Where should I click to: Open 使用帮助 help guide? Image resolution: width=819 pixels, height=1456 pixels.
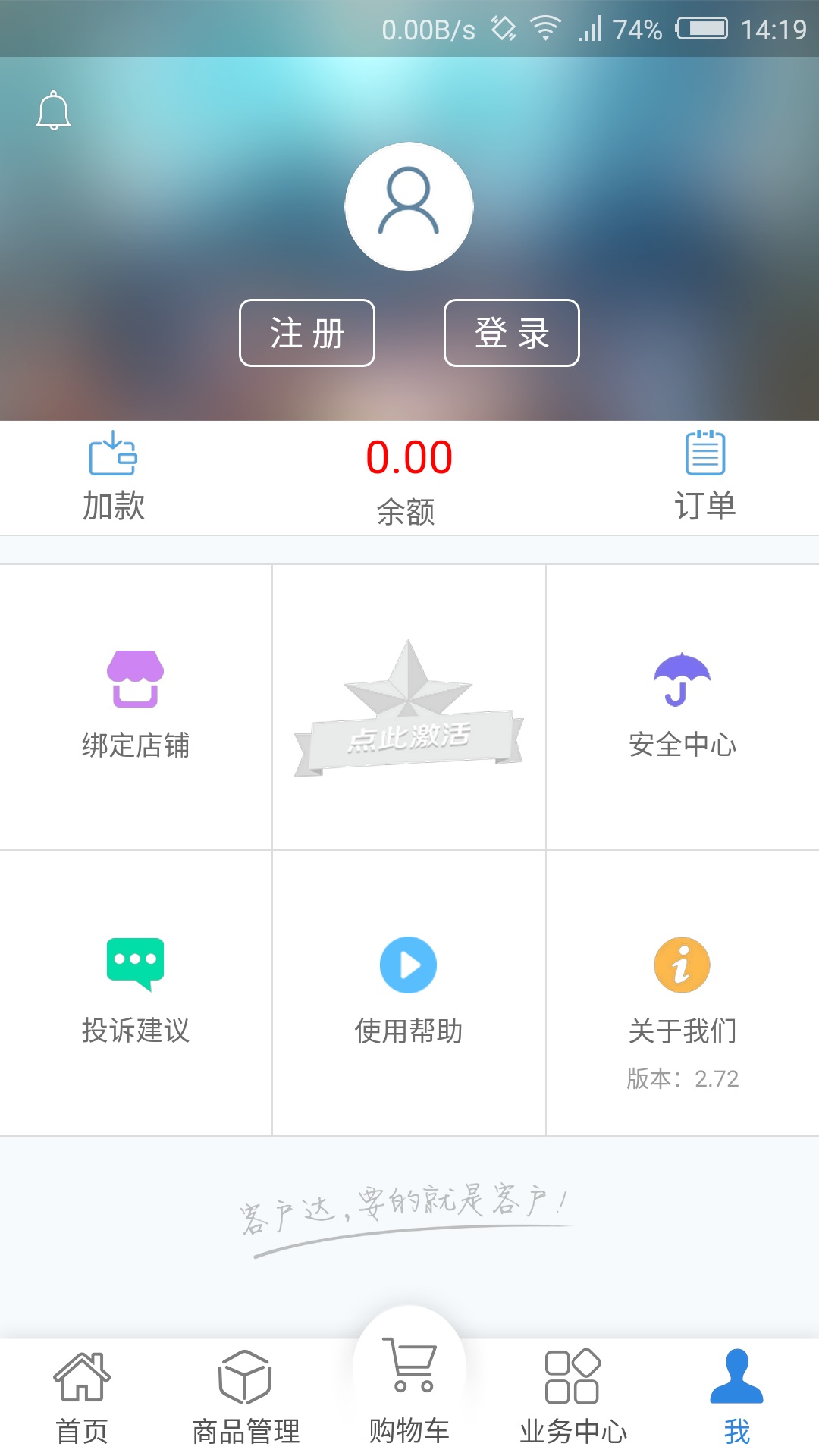[409, 993]
